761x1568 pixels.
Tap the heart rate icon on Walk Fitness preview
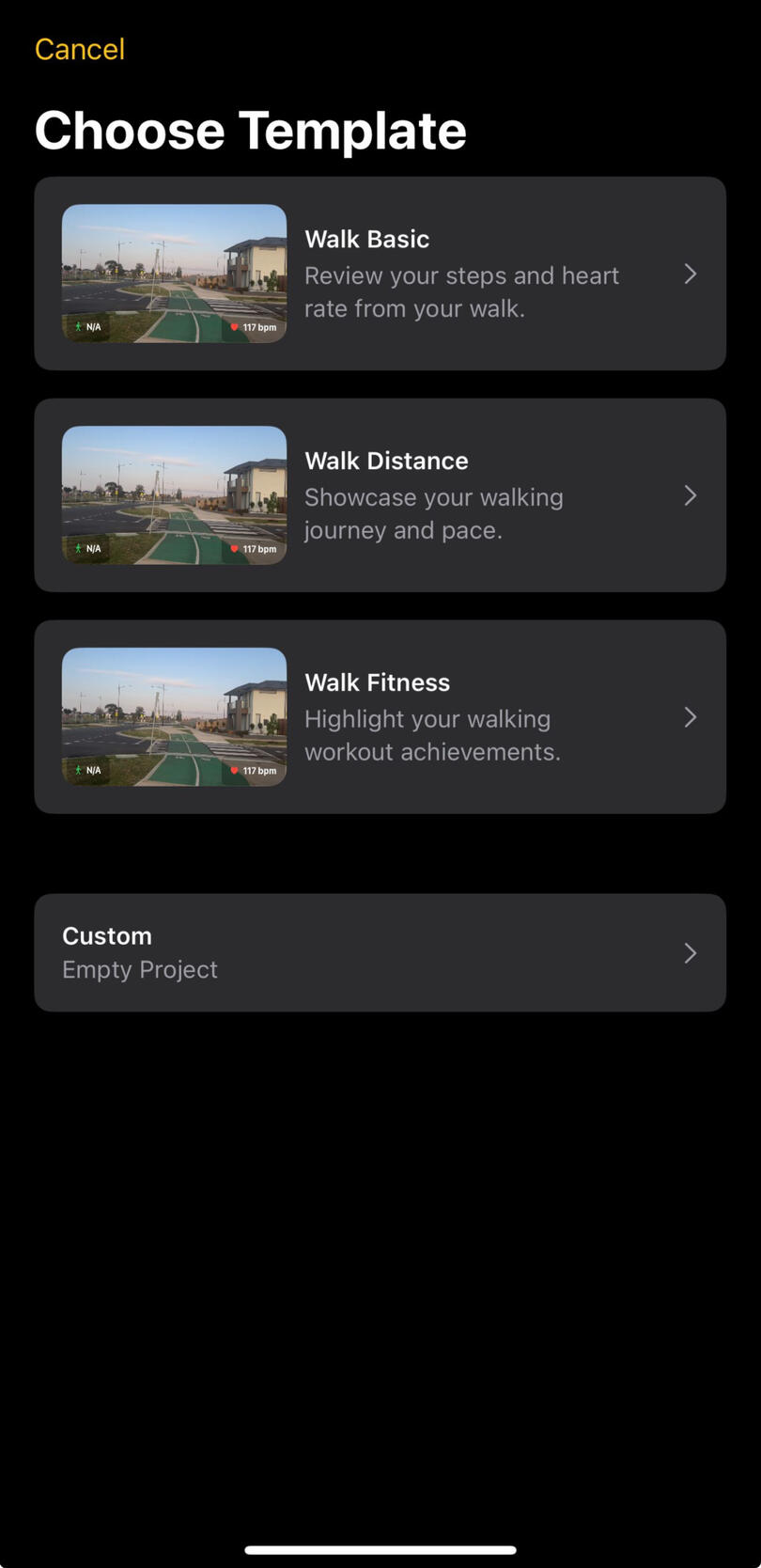pos(234,770)
